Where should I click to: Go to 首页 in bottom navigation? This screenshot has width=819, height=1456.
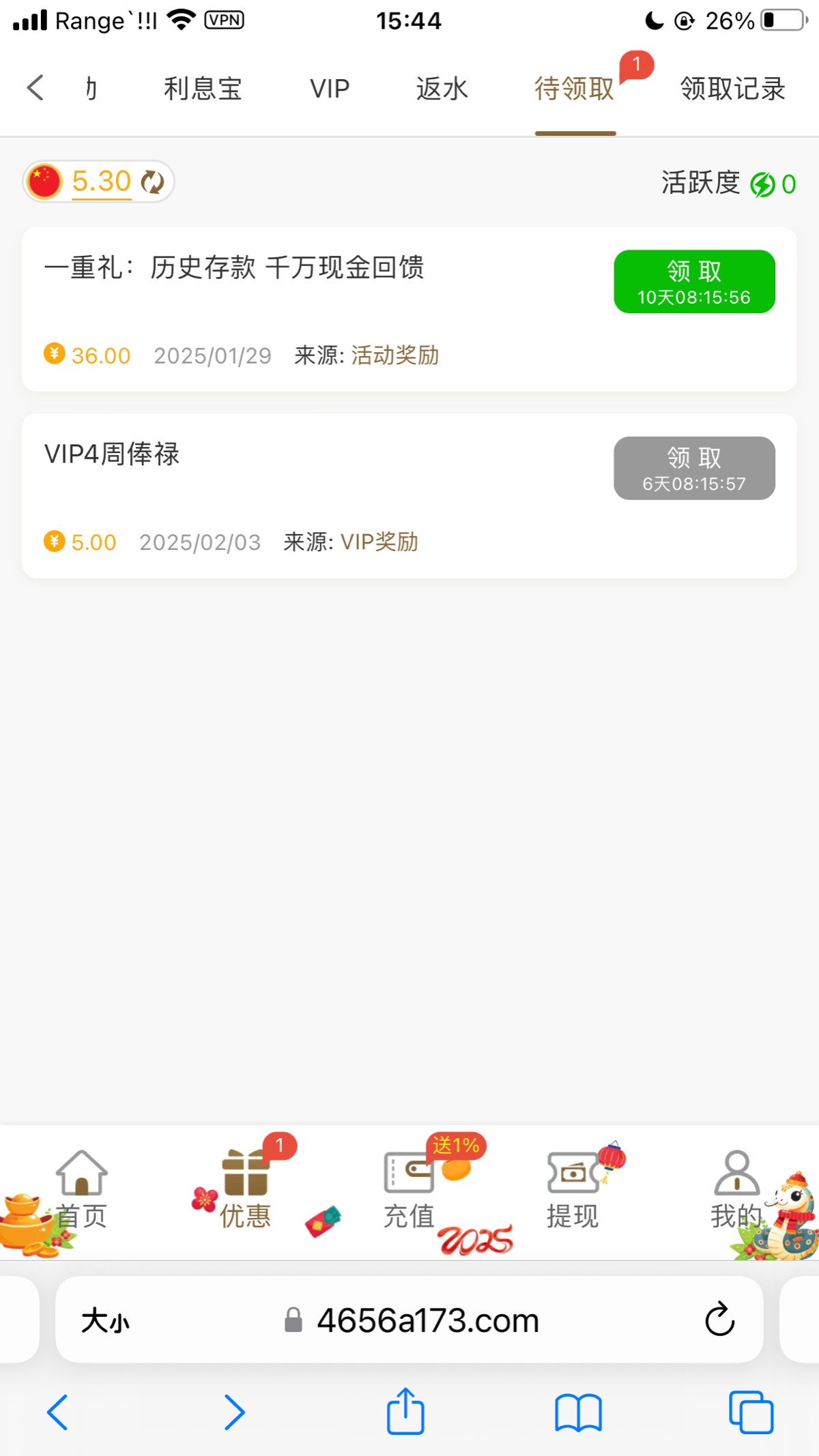point(82,1191)
